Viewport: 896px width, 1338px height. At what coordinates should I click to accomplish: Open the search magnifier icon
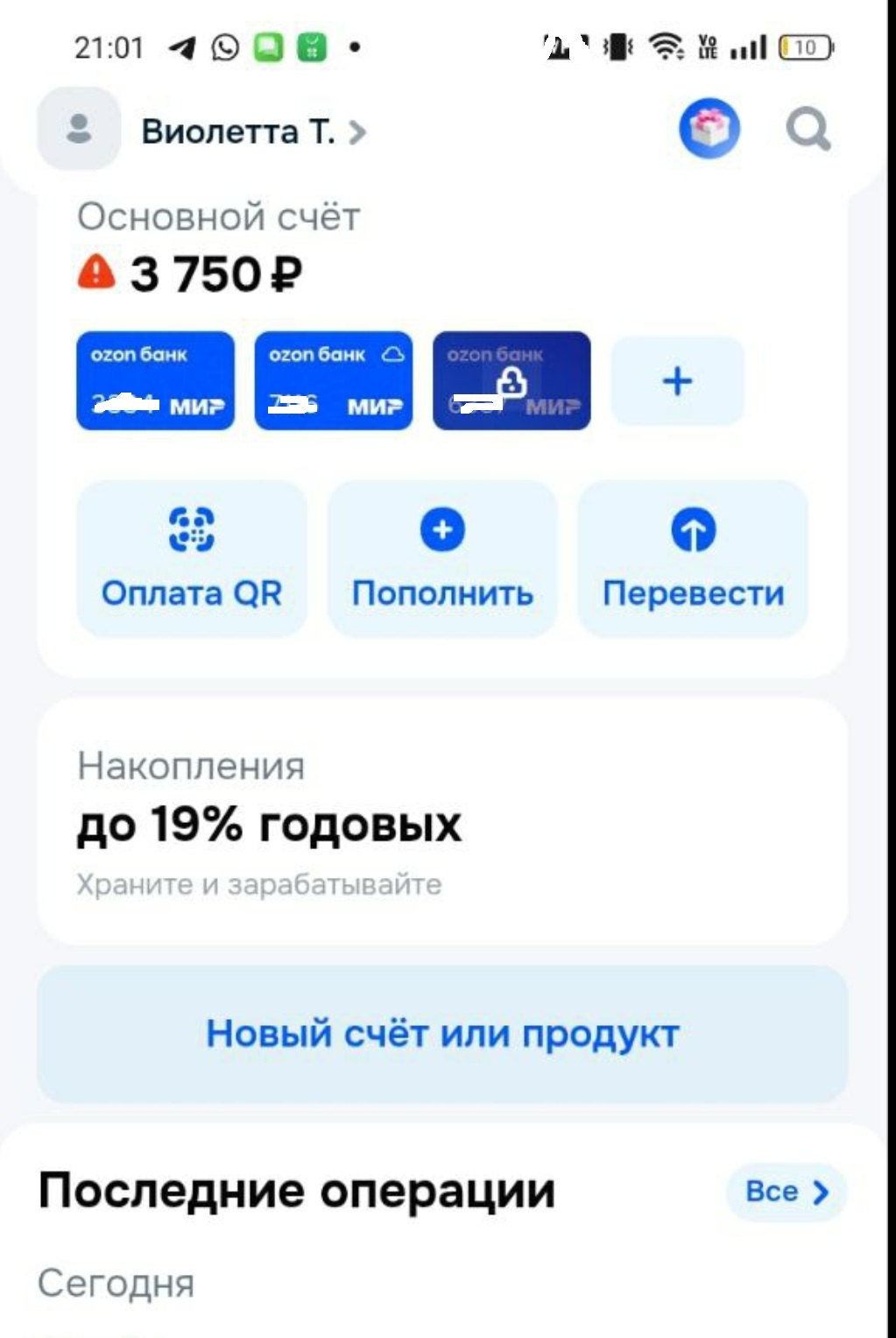pyautogui.click(x=807, y=131)
